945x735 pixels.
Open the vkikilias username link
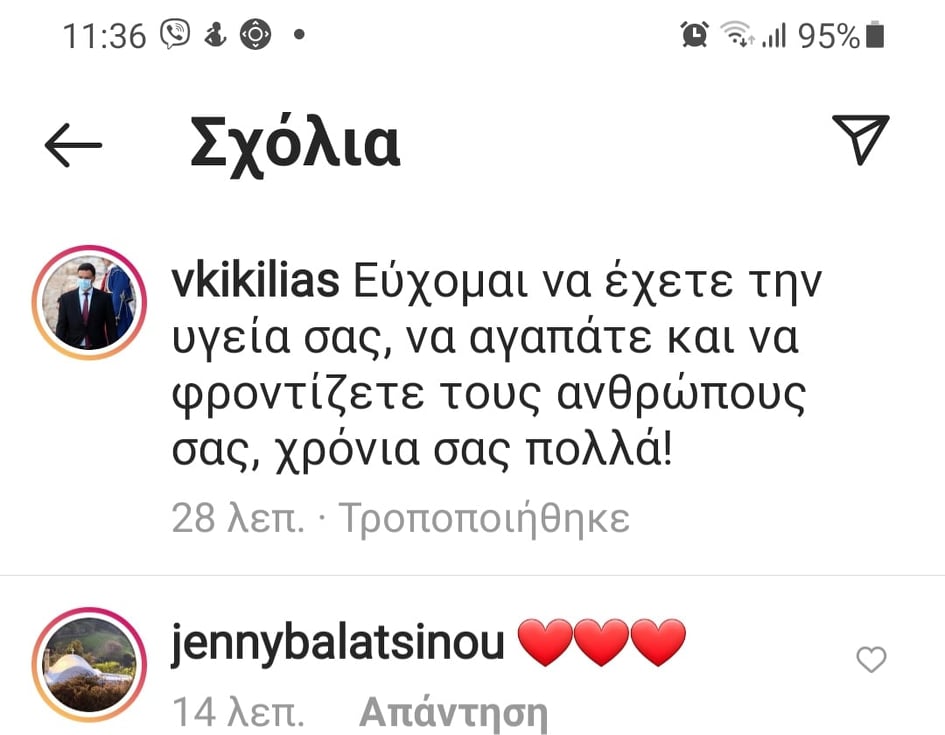tap(256, 284)
